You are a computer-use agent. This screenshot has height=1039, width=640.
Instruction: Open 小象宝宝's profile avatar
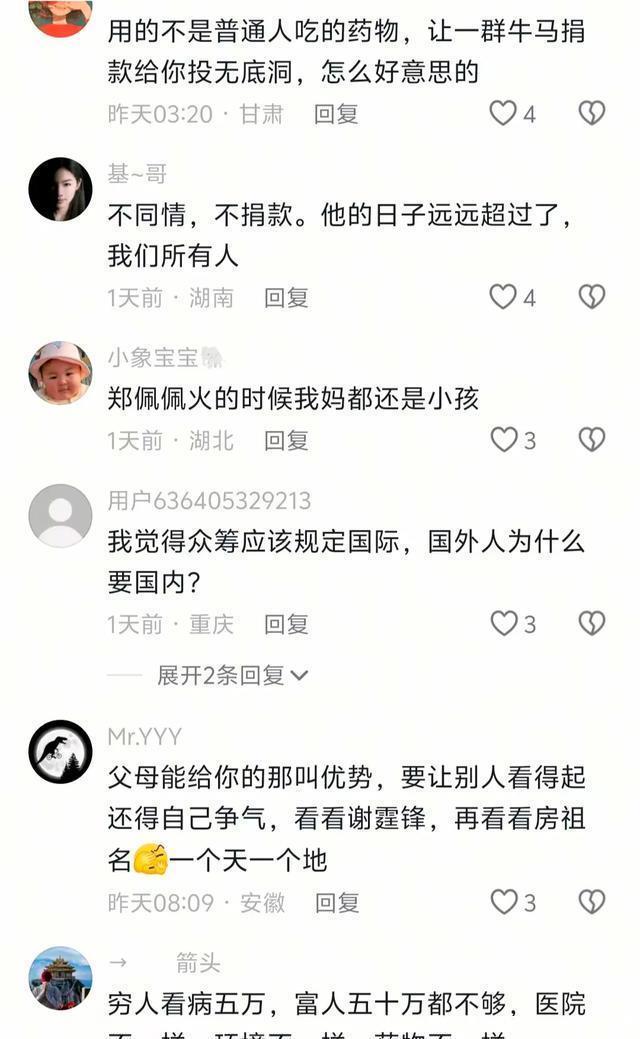tap(60, 373)
